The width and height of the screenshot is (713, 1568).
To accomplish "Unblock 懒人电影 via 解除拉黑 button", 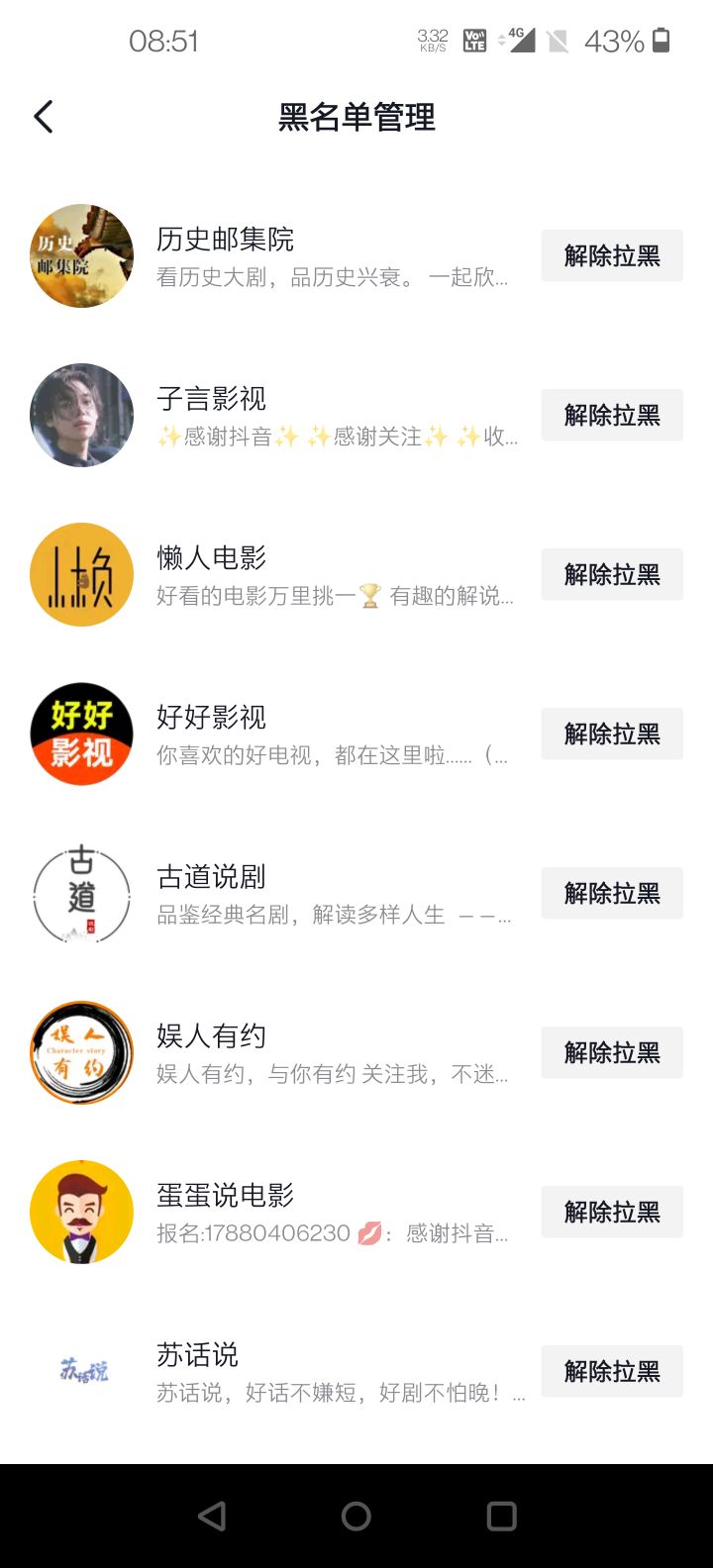I will [611, 574].
